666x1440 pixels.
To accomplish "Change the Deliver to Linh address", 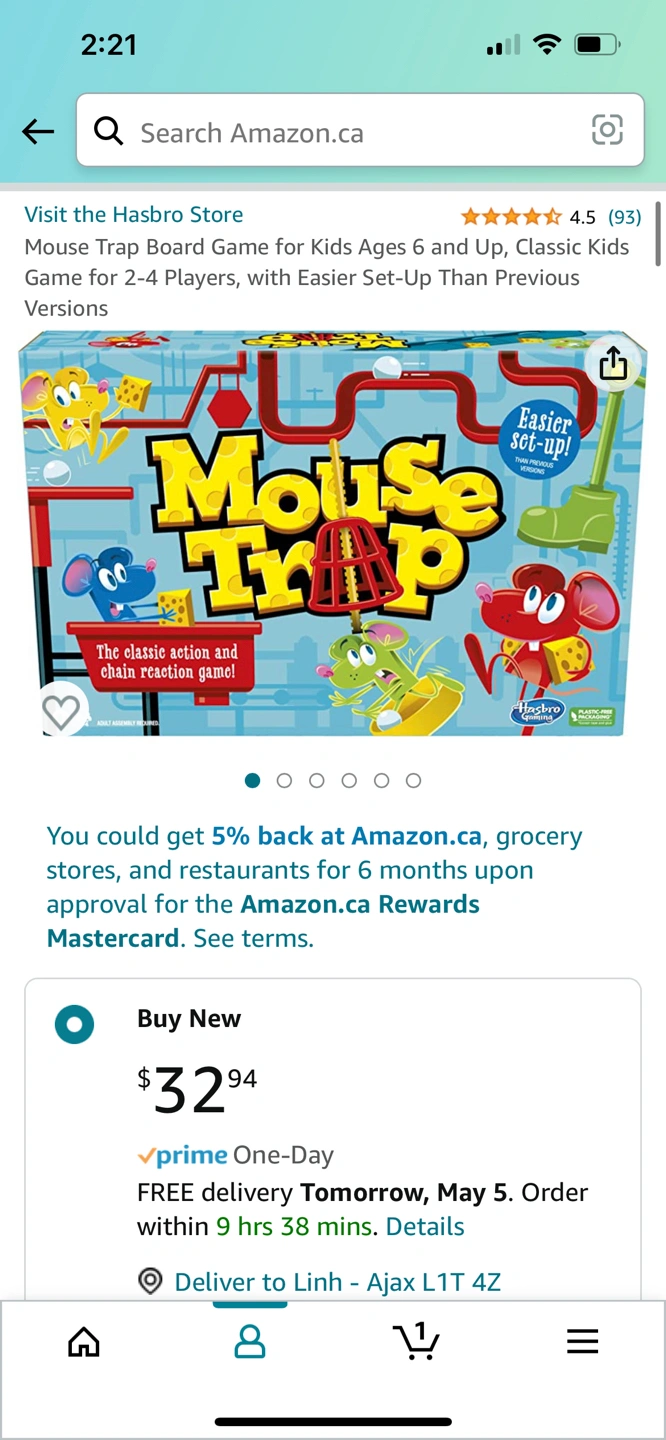I will coord(337,1282).
